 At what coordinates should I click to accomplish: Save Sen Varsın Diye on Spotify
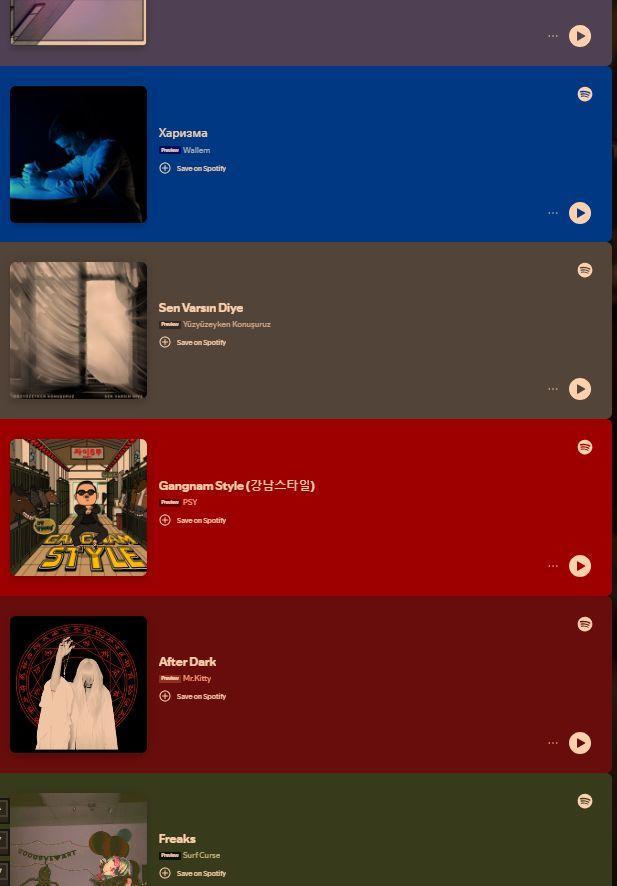[193, 342]
